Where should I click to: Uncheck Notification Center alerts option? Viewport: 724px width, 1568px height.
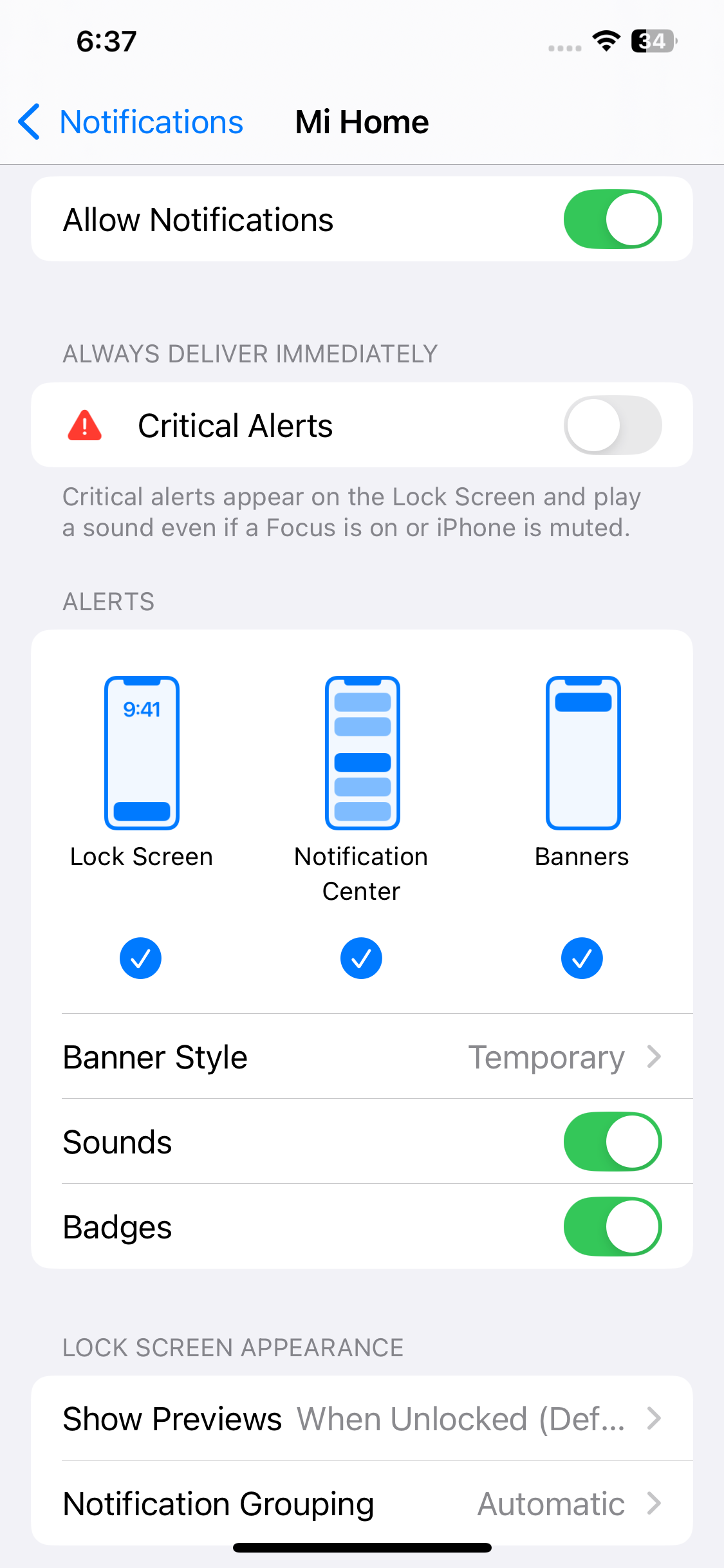coord(361,958)
